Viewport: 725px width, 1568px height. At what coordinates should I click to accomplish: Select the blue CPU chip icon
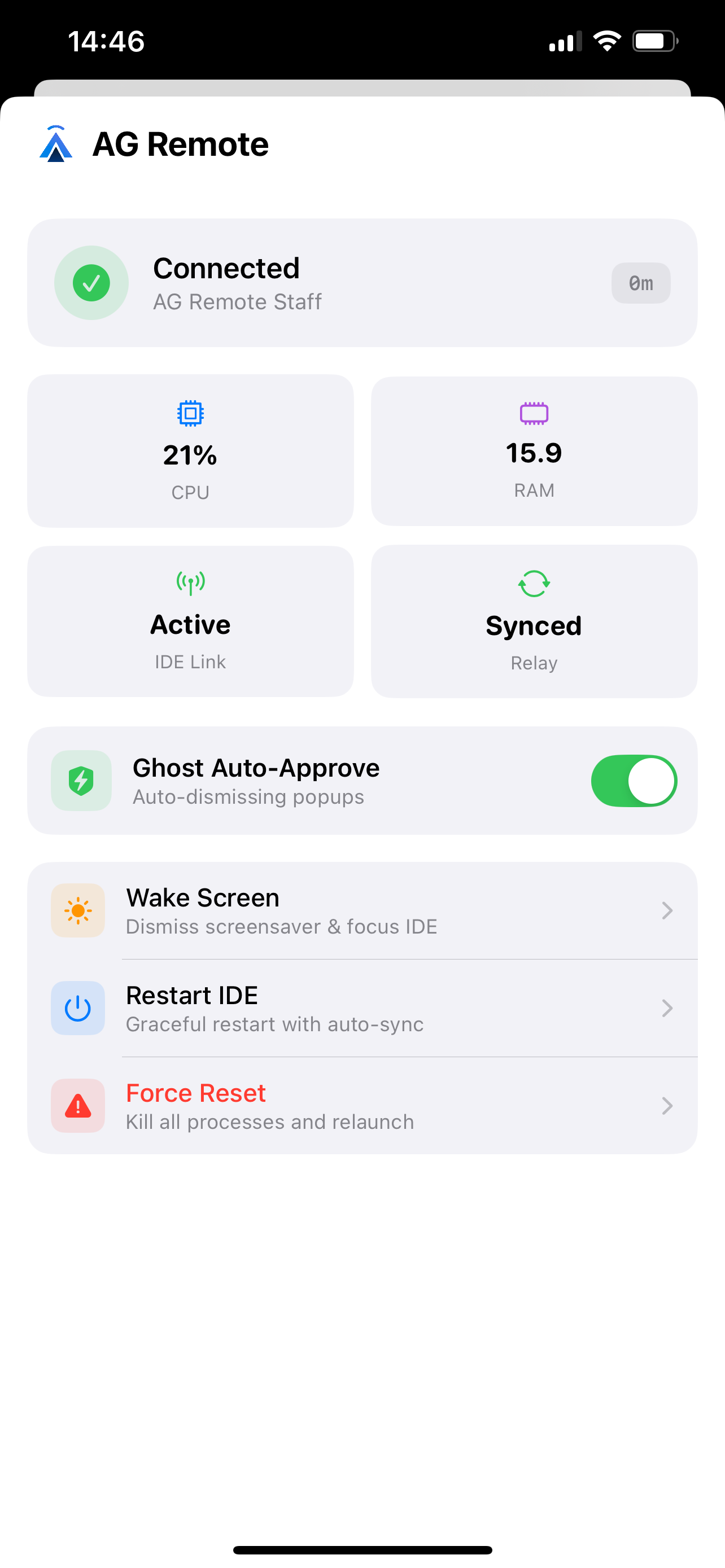(190, 413)
